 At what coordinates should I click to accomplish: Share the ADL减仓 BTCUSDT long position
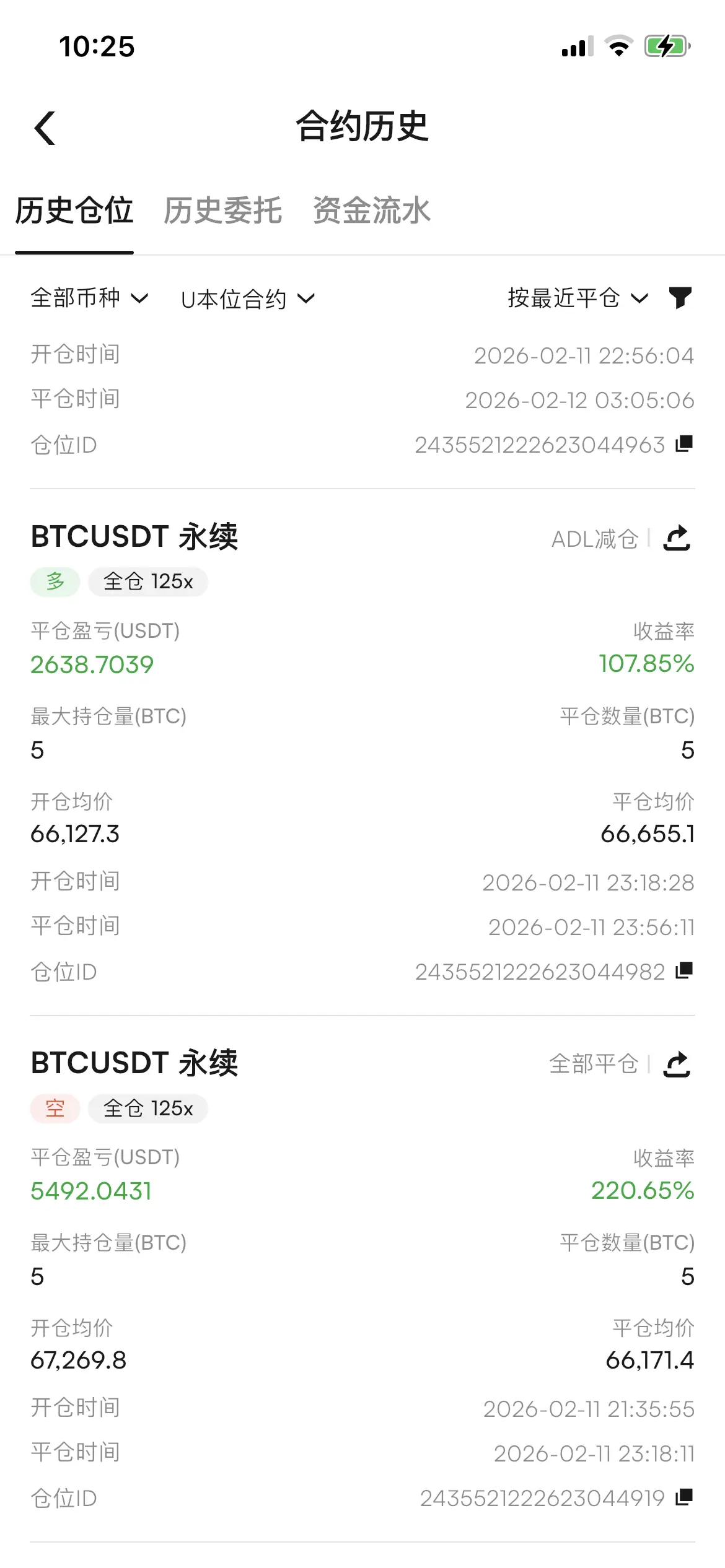677,538
